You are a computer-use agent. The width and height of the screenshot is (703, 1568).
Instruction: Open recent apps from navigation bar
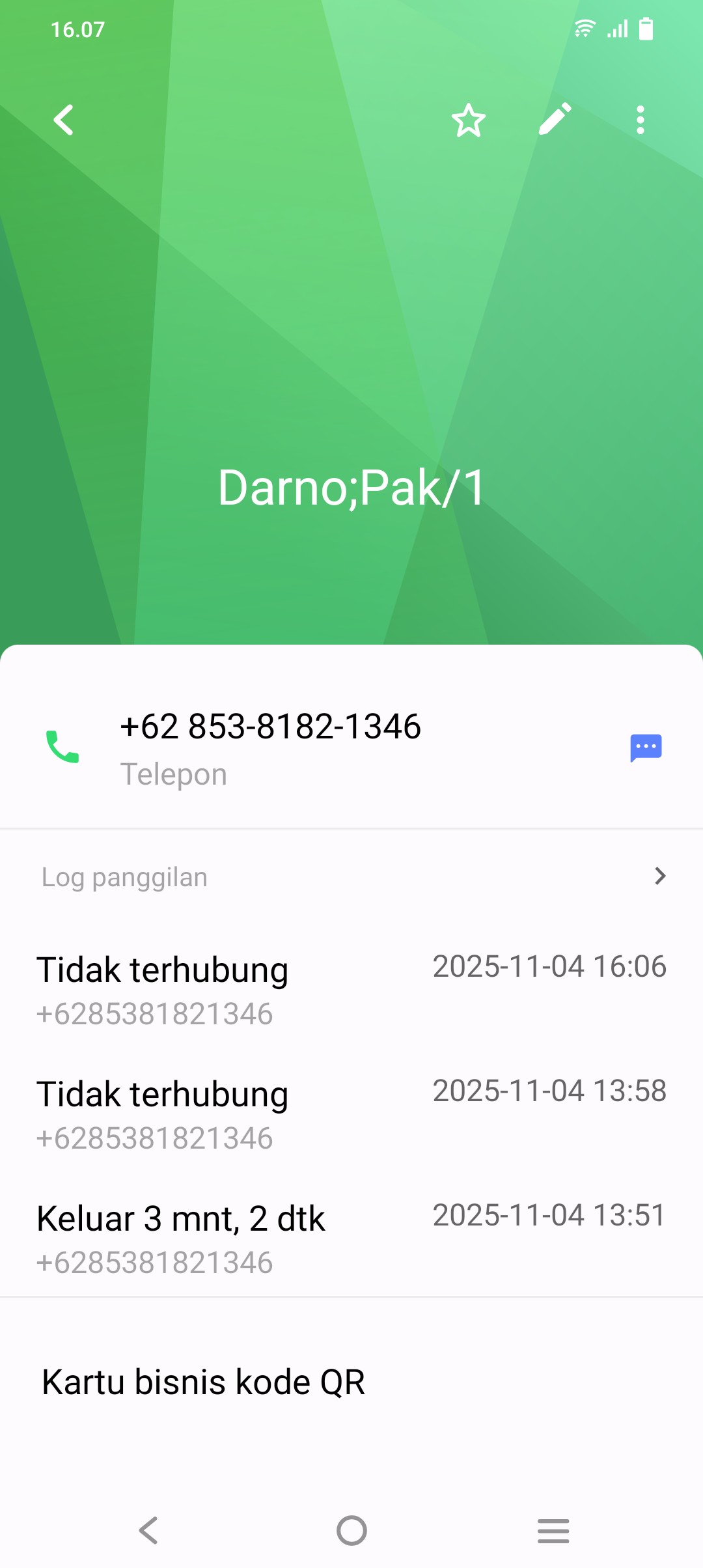(553, 1530)
